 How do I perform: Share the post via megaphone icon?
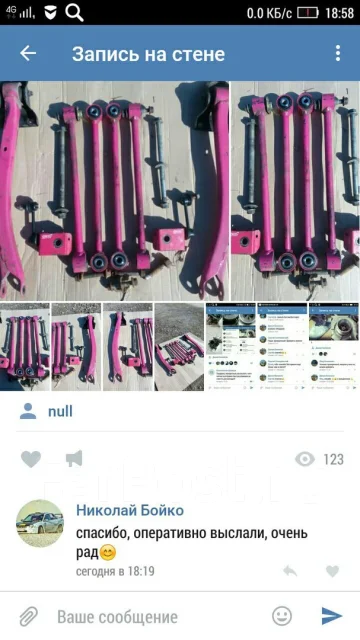(74, 459)
